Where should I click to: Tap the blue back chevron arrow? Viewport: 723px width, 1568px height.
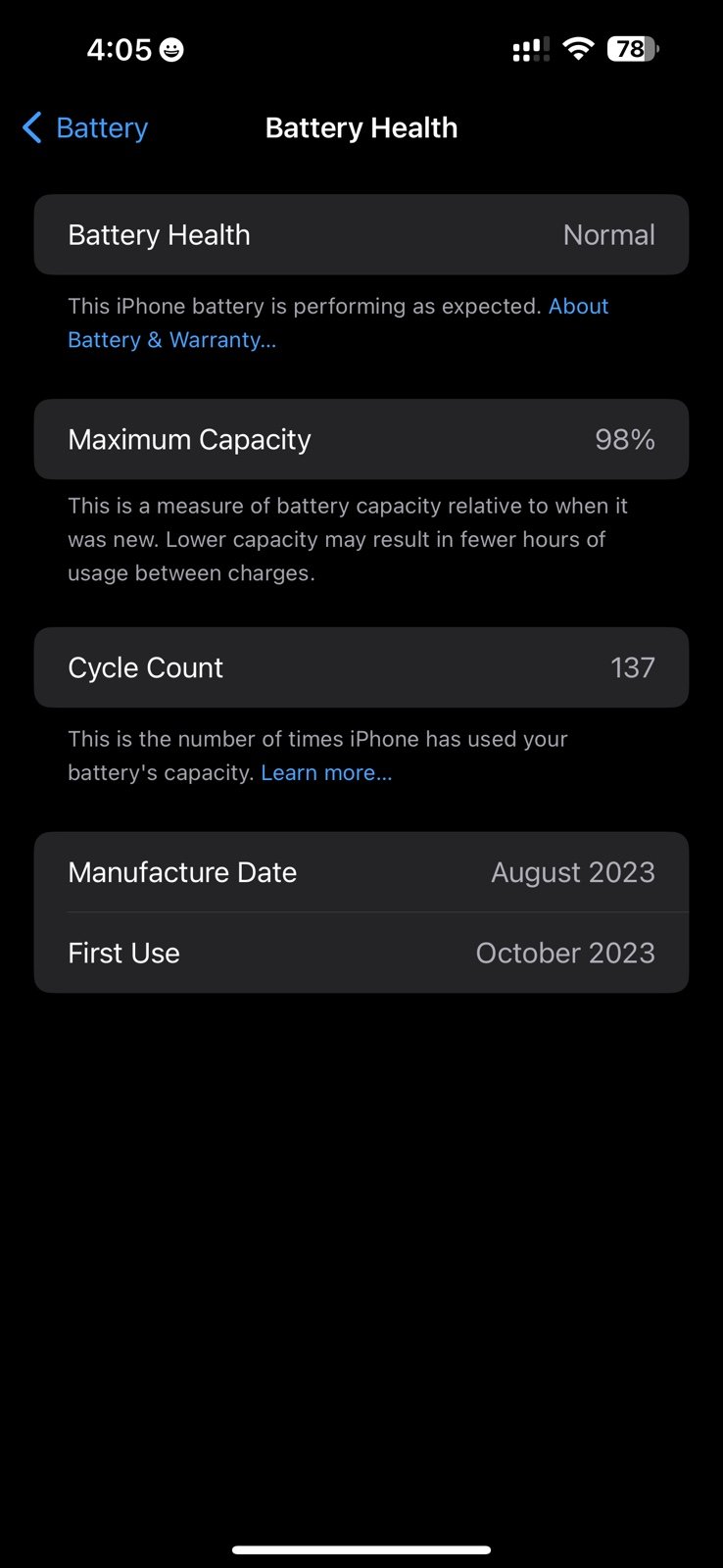point(30,127)
